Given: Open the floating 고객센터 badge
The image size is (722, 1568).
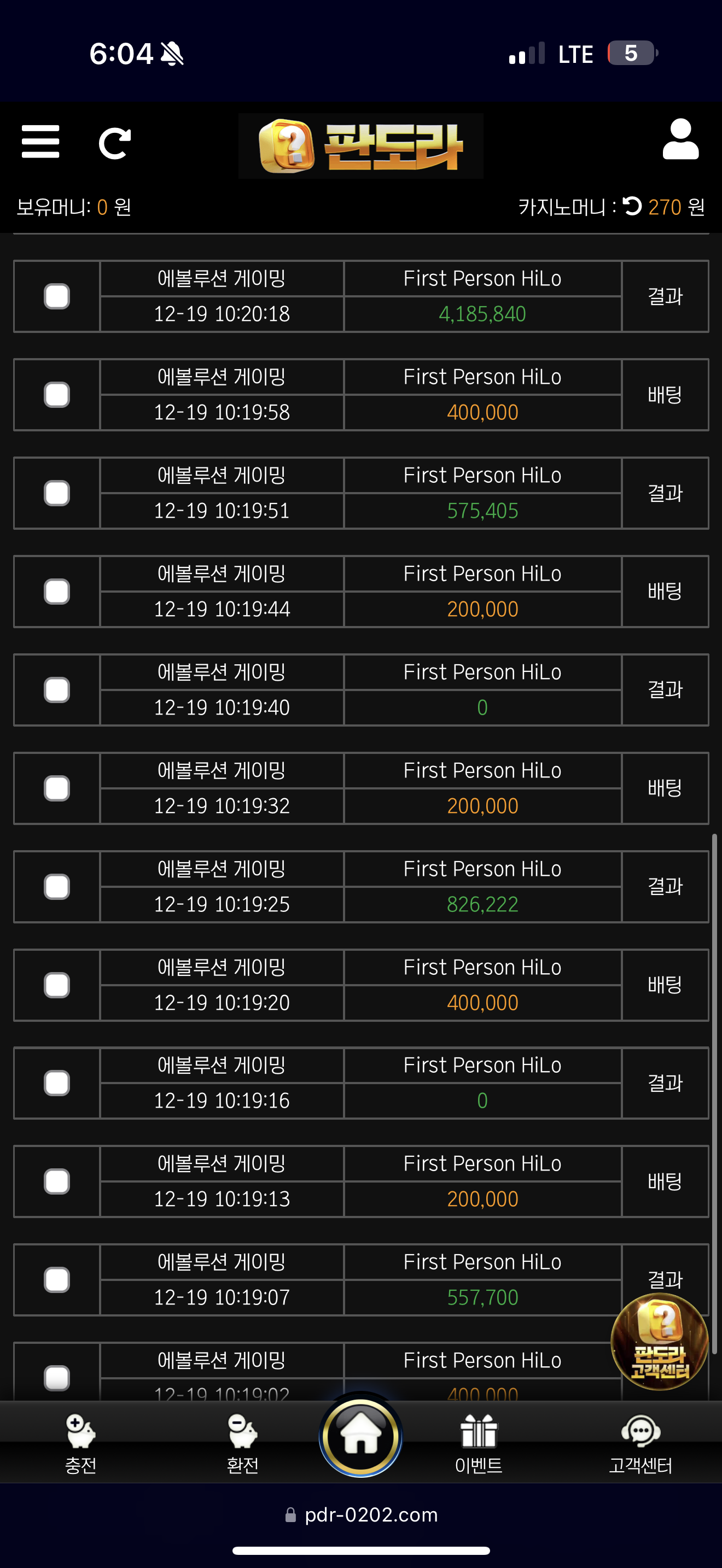Looking at the screenshot, I should pos(659,1342).
